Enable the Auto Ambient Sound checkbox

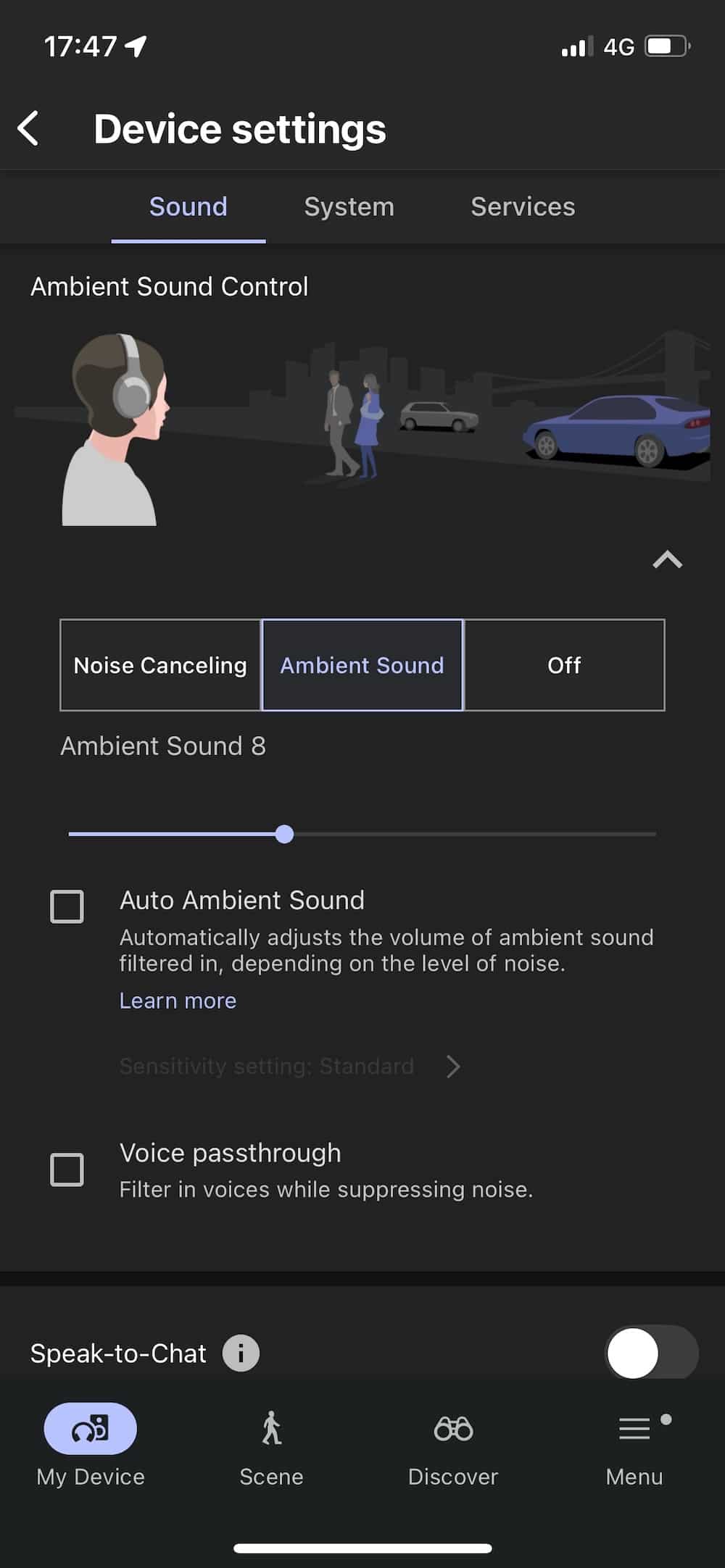pos(67,906)
